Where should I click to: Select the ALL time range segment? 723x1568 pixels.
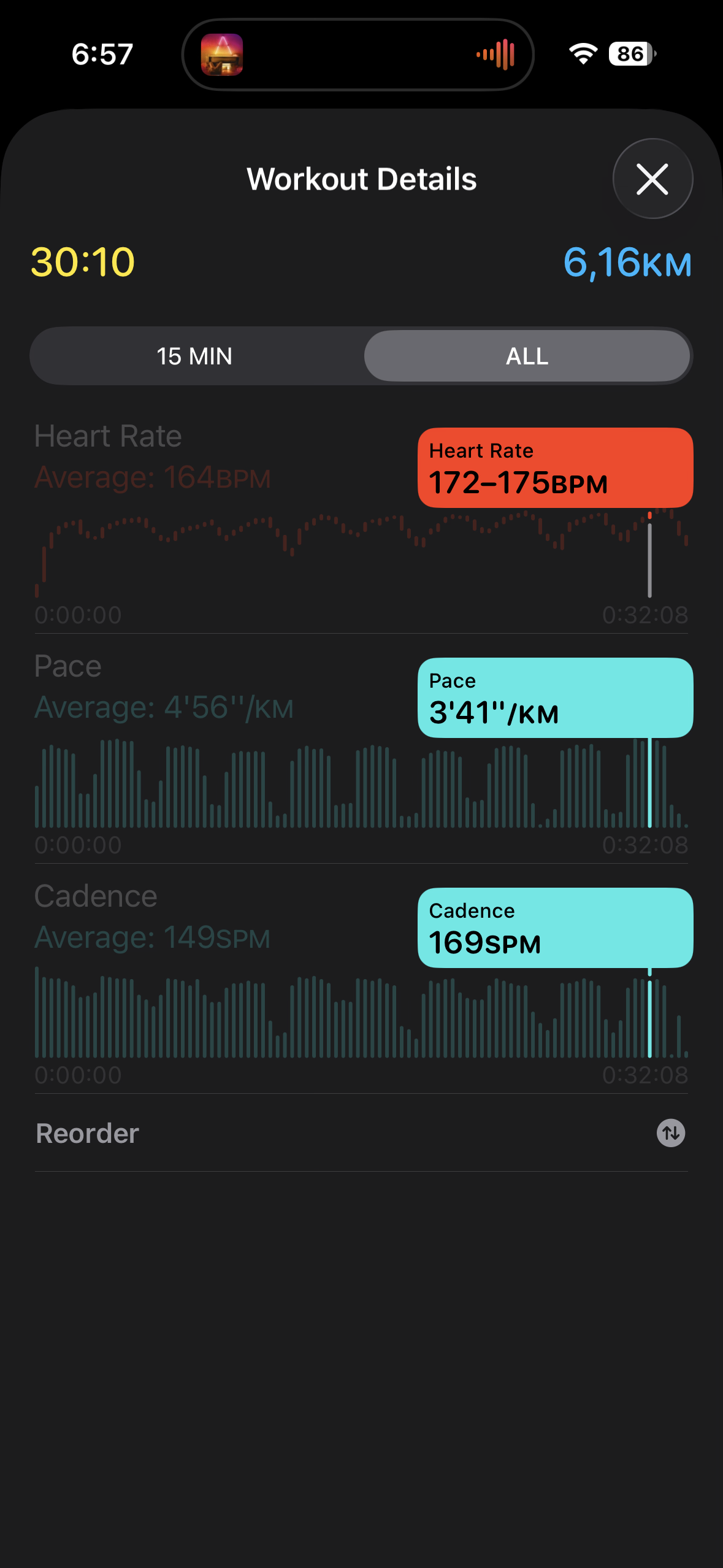coord(527,356)
